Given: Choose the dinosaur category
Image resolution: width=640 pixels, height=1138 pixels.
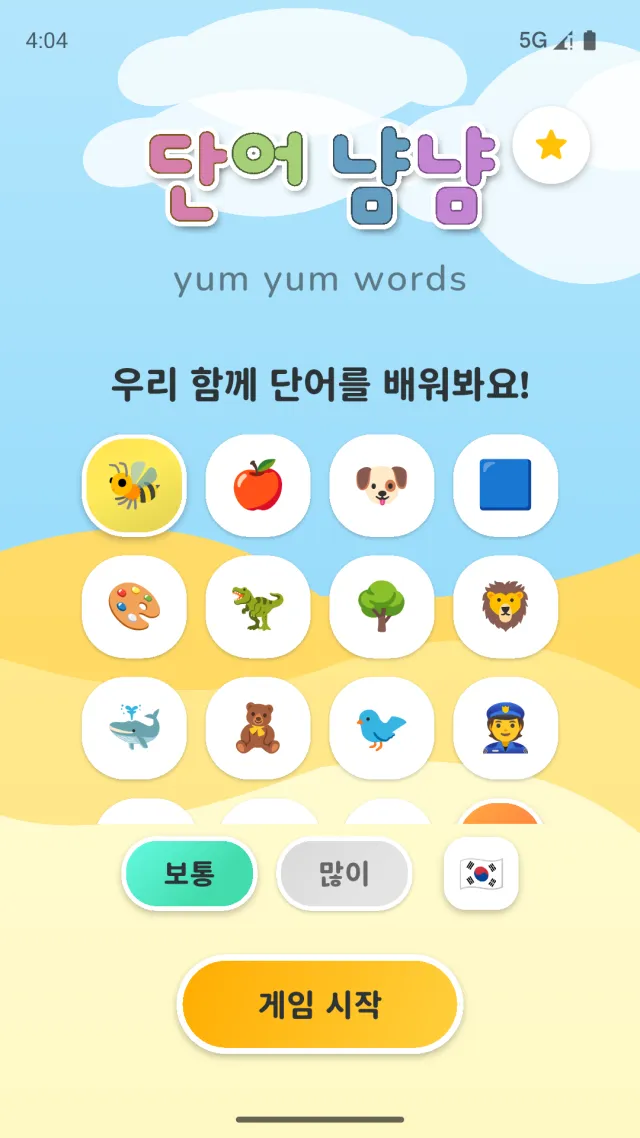Looking at the screenshot, I should 258,607.
